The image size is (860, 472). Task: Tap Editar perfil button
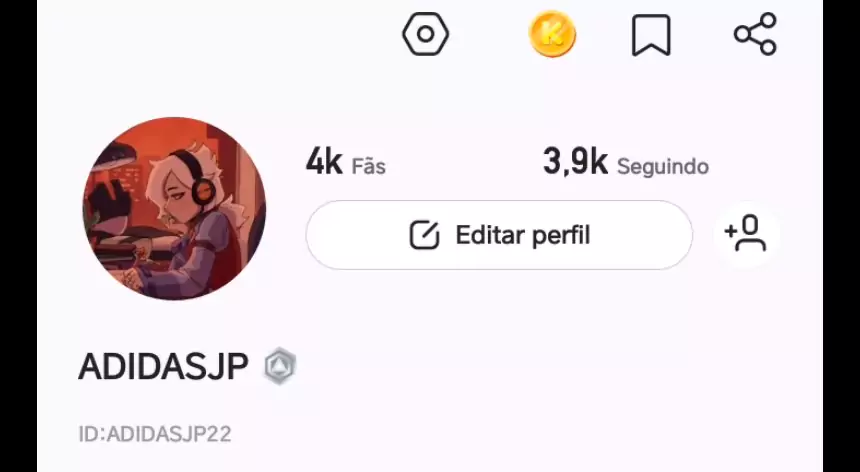click(499, 235)
